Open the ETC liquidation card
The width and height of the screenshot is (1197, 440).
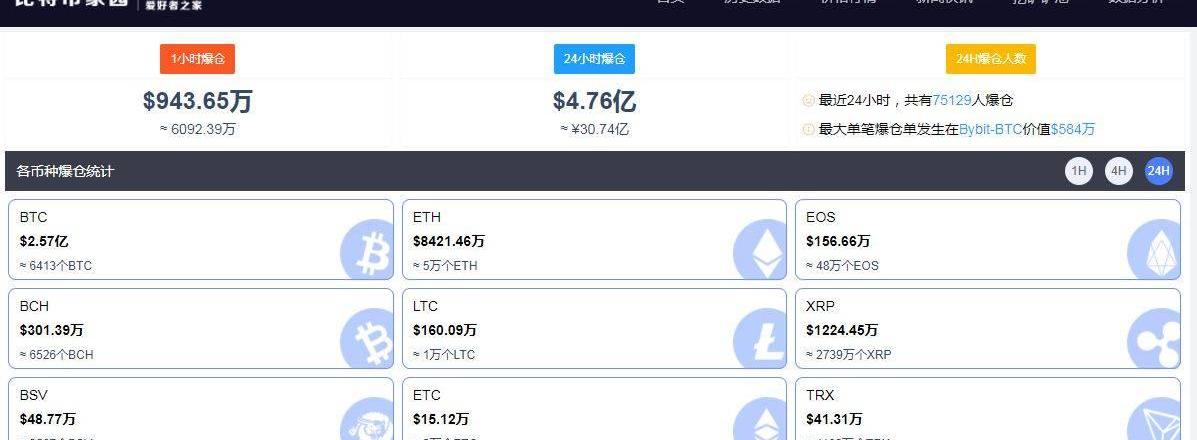[594, 409]
